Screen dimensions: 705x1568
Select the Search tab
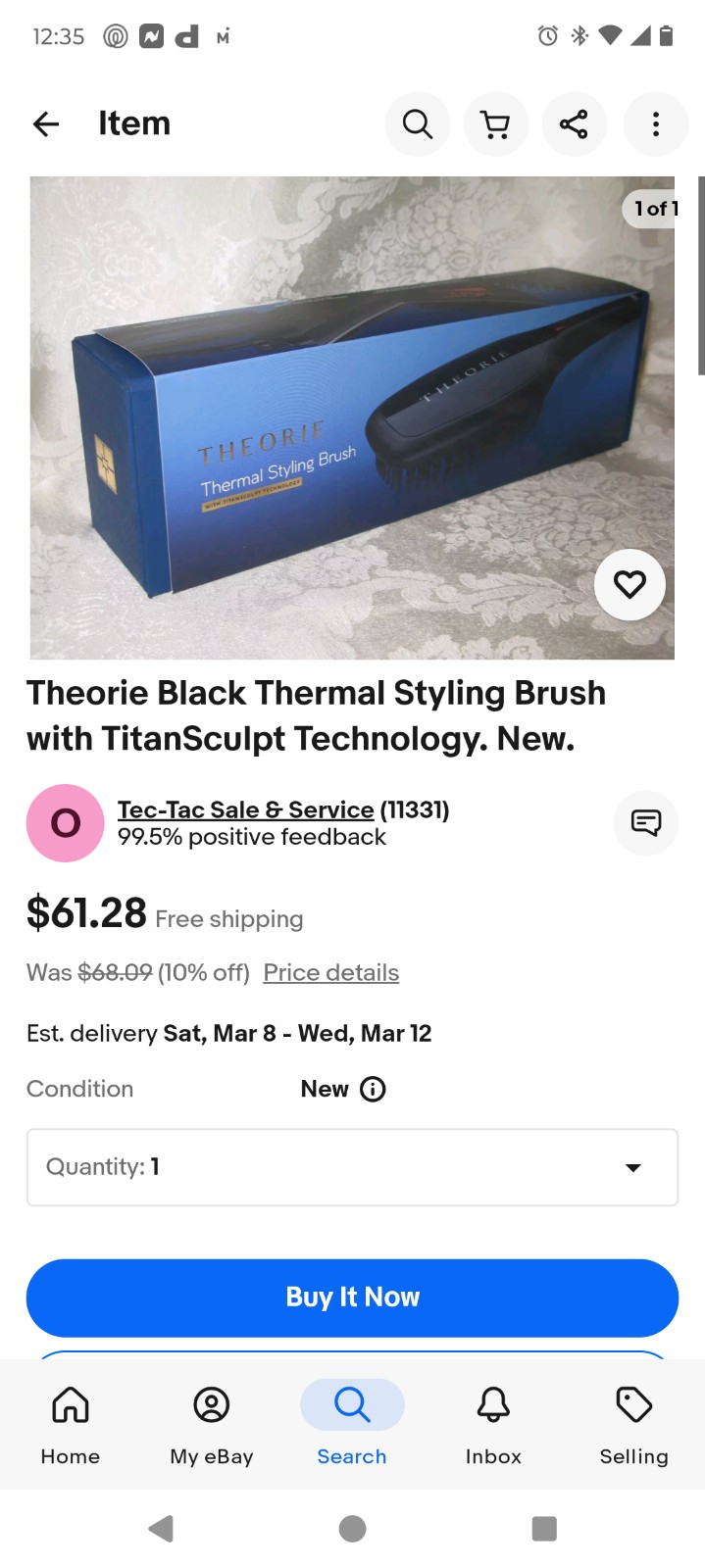352,1424
